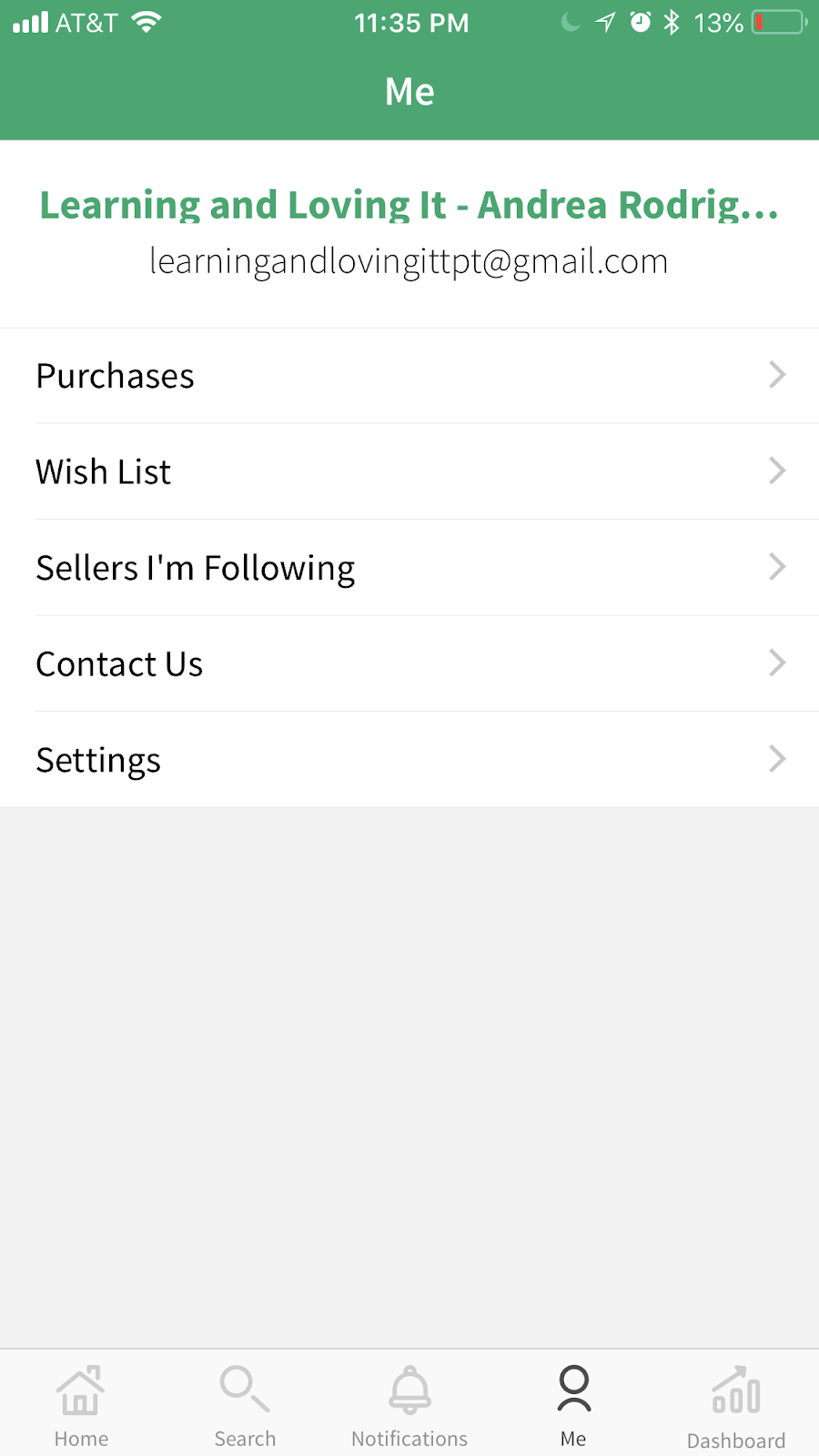Tap the Learning and Loving It store name
Viewport: 819px width, 1456px height.
[x=409, y=206]
